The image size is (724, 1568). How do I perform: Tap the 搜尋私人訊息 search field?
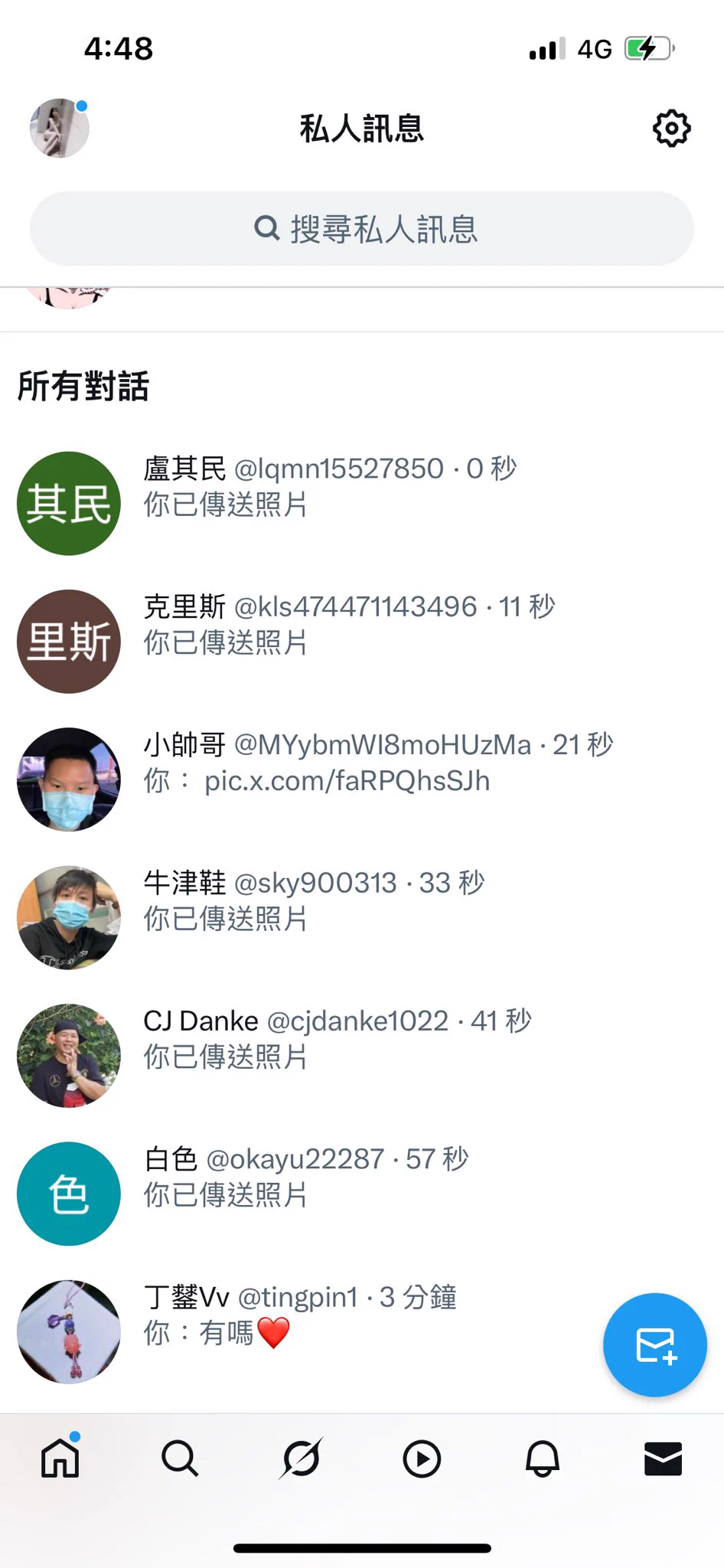tap(362, 229)
